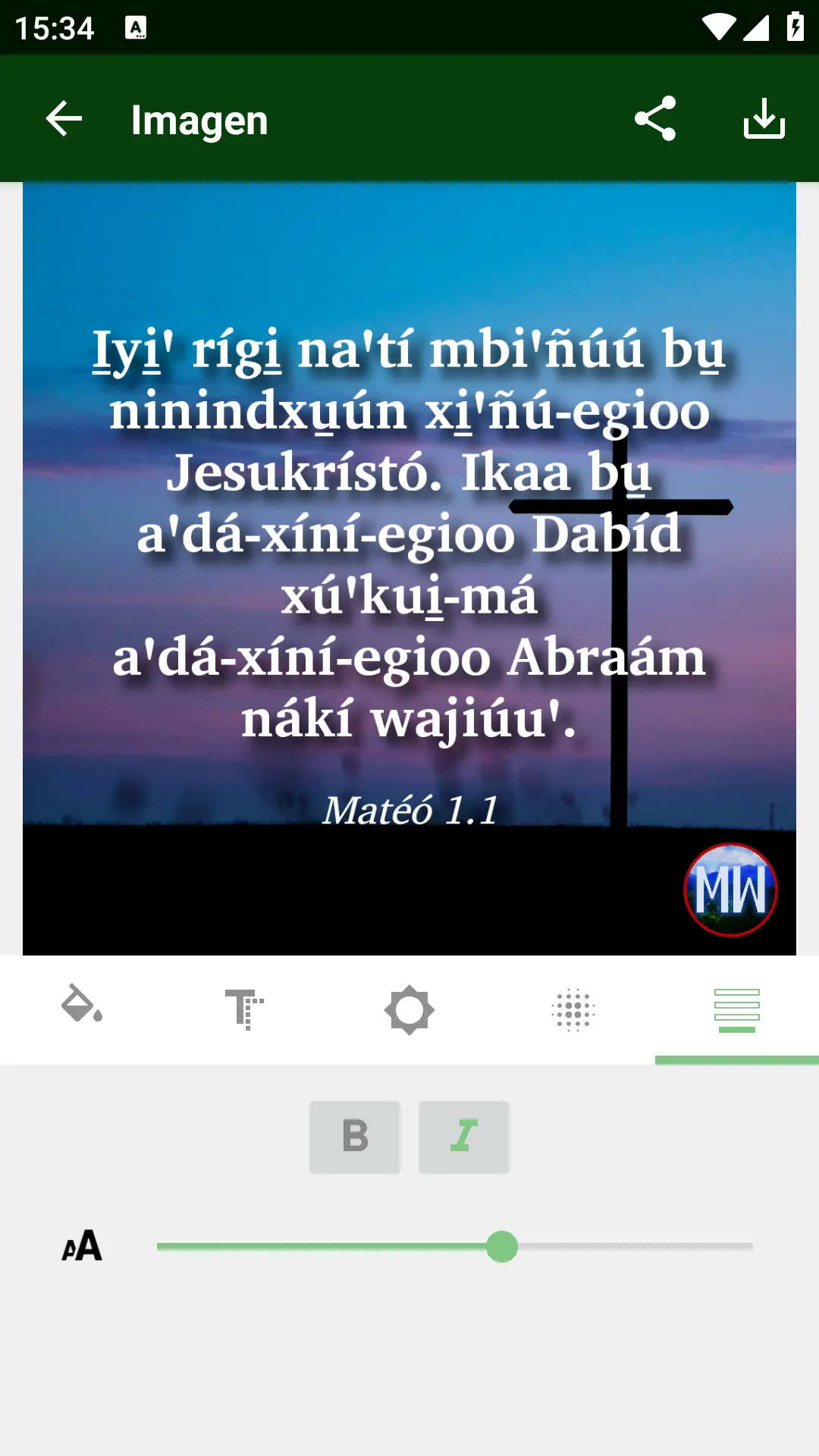This screenshot has width=819, height=1456.
Task: Select the blur effect tab
Action: [x=573, y=1009]
